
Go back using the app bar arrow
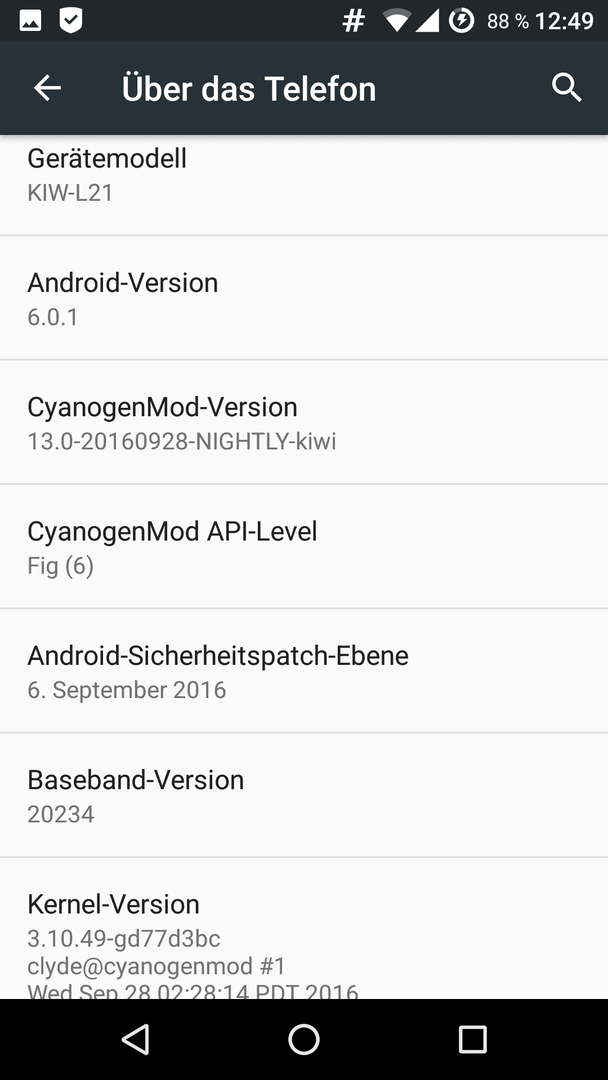point(48,88)
